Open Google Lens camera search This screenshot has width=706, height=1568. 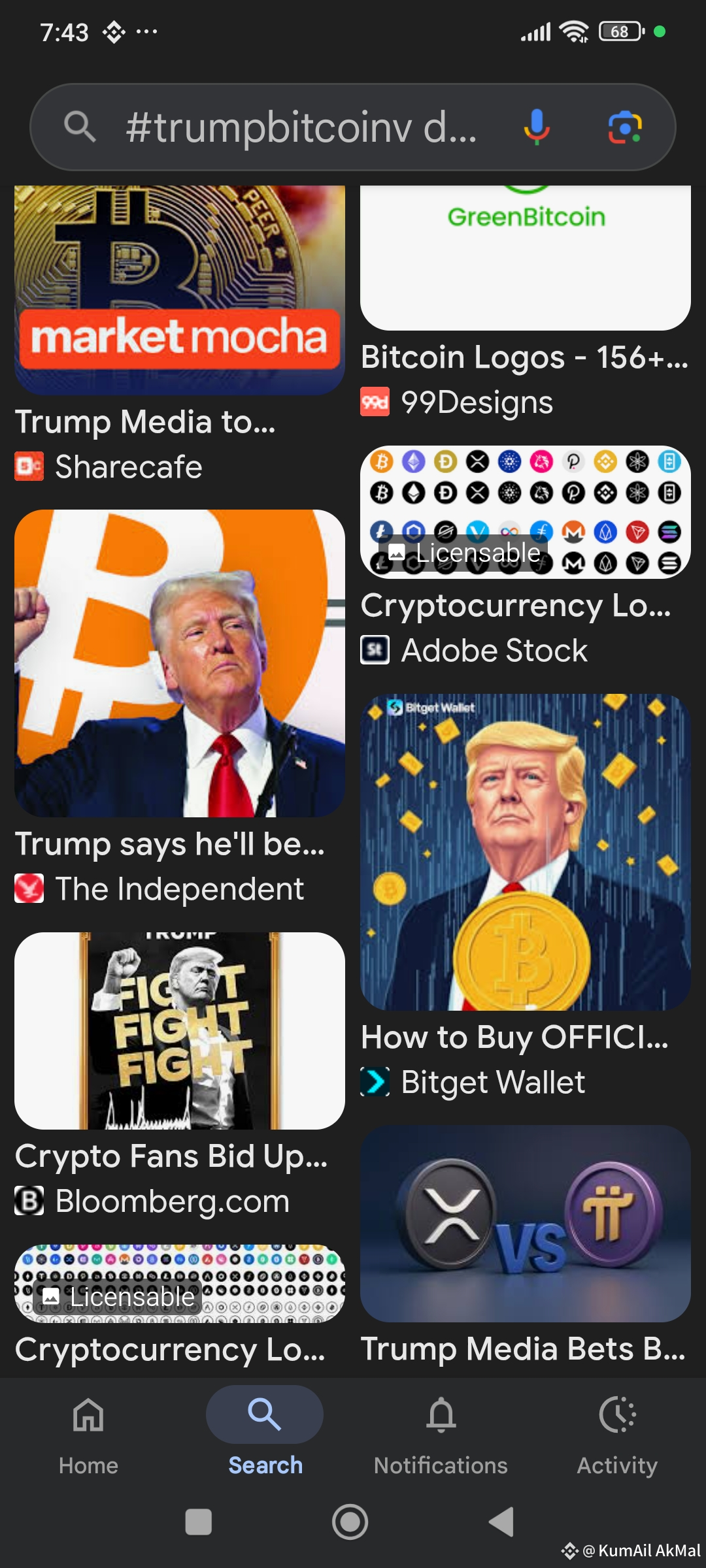click(625, 127)
